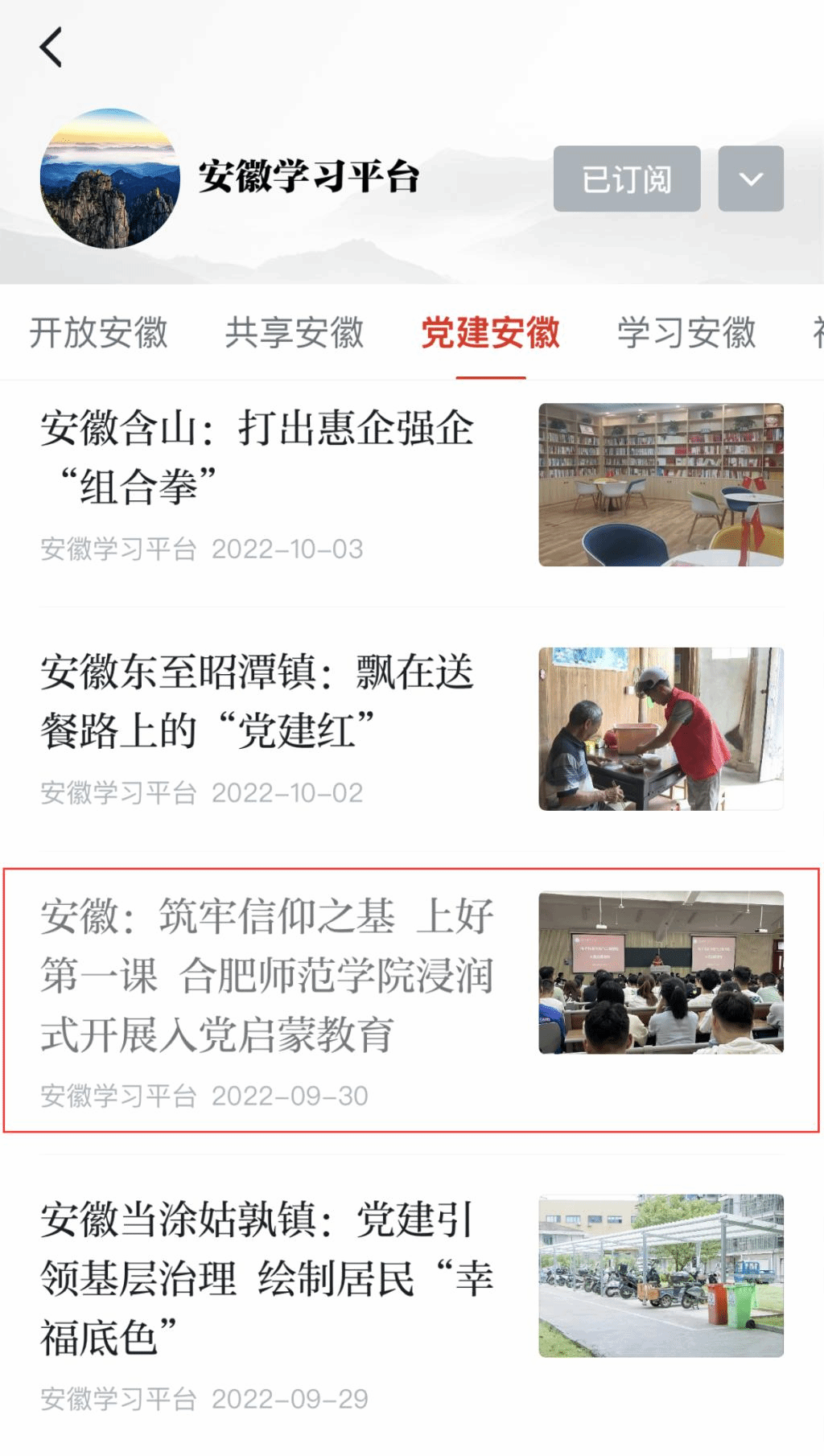The image size is (824, 1456).
Task: Expand the dropdown arrow beside 已订阅
Action: click(x=750, y=179)
